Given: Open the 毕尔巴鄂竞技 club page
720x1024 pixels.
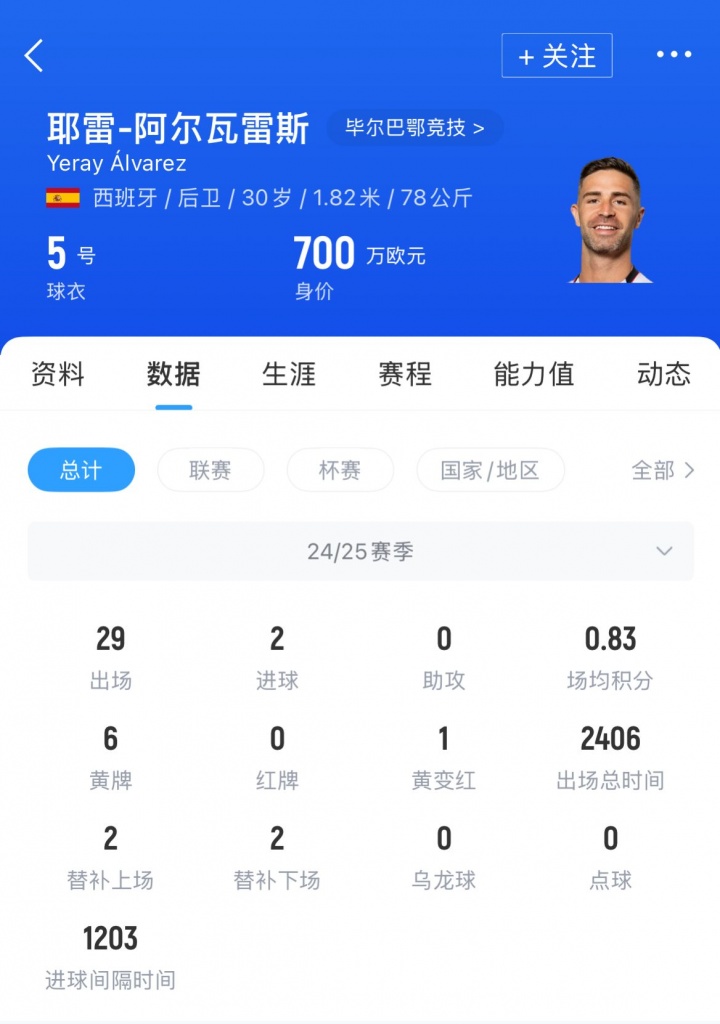Looking at the screenshot, I should click(x=414, y=128).
